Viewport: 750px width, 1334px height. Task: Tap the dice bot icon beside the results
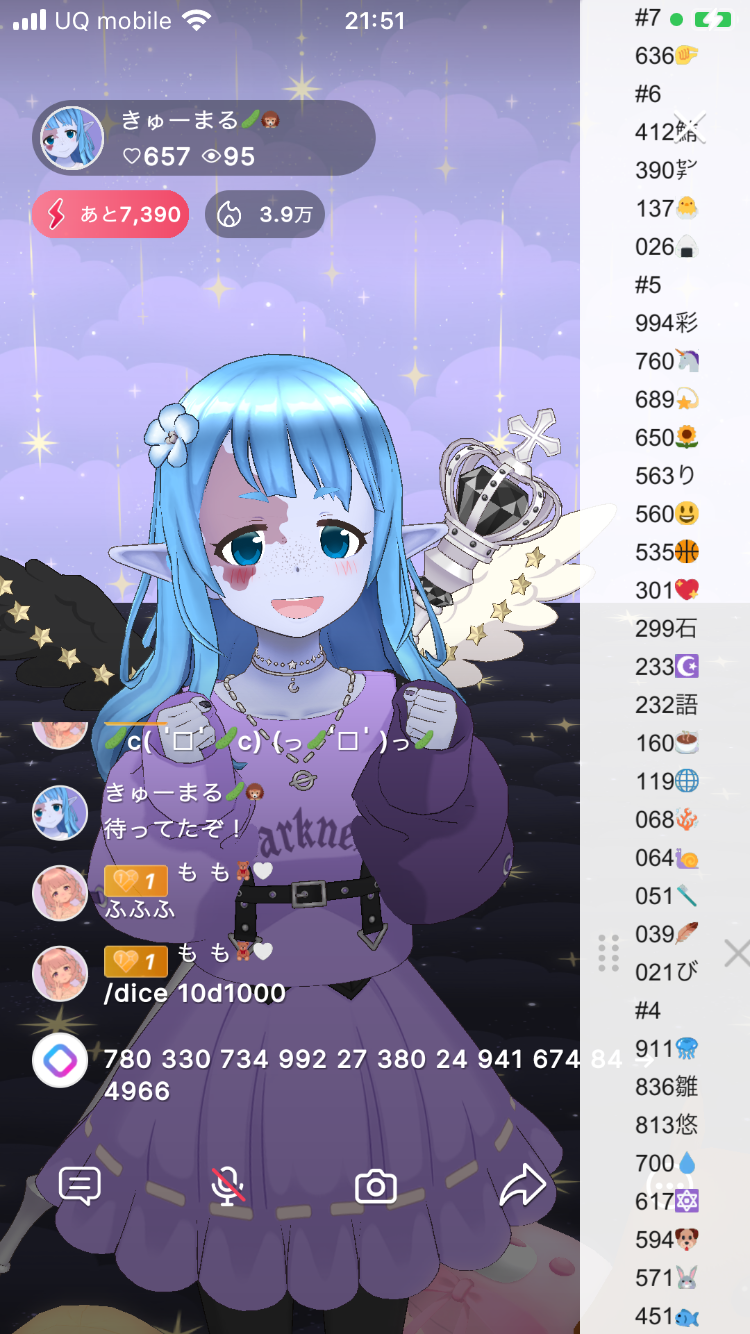coord(60,1060)
